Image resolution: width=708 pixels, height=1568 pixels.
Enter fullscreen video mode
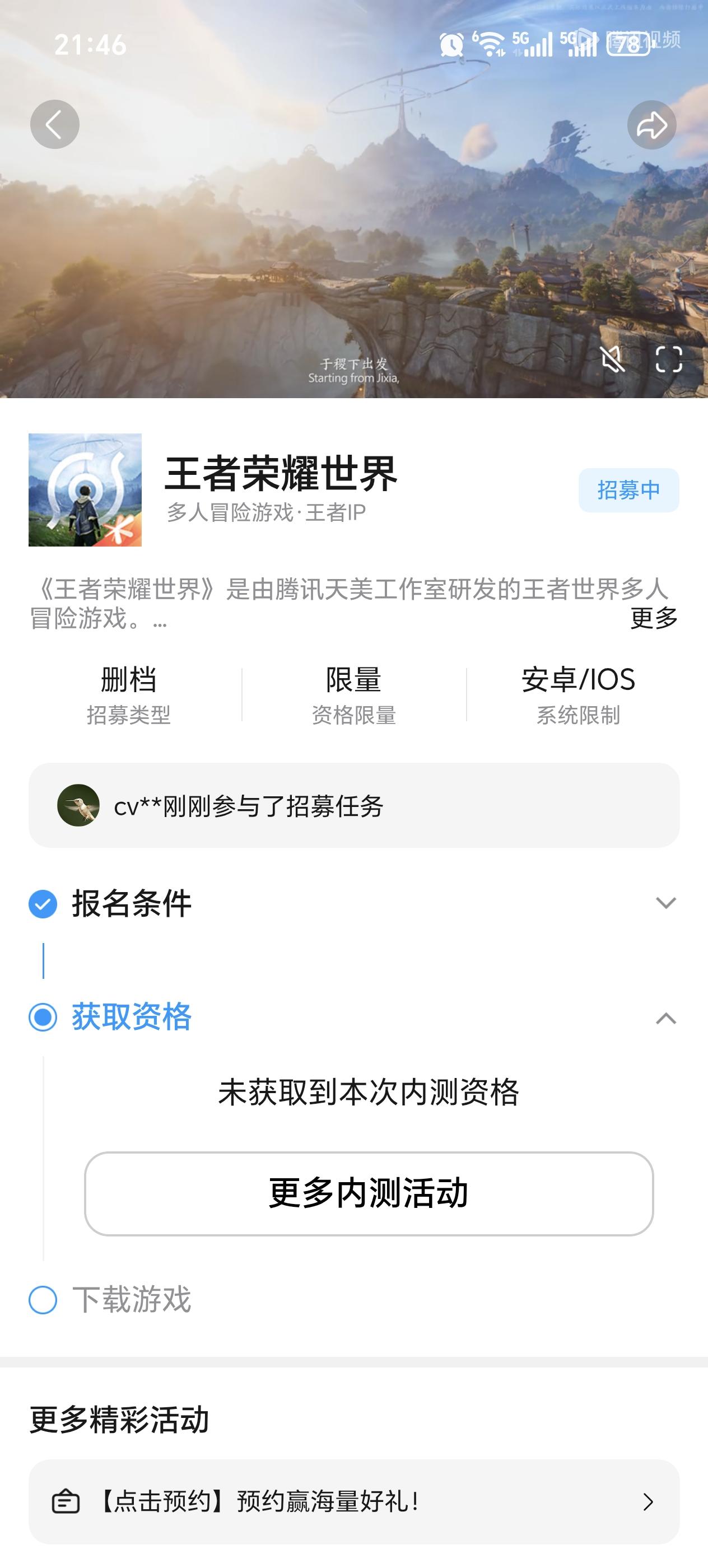(x=668, y=358)
